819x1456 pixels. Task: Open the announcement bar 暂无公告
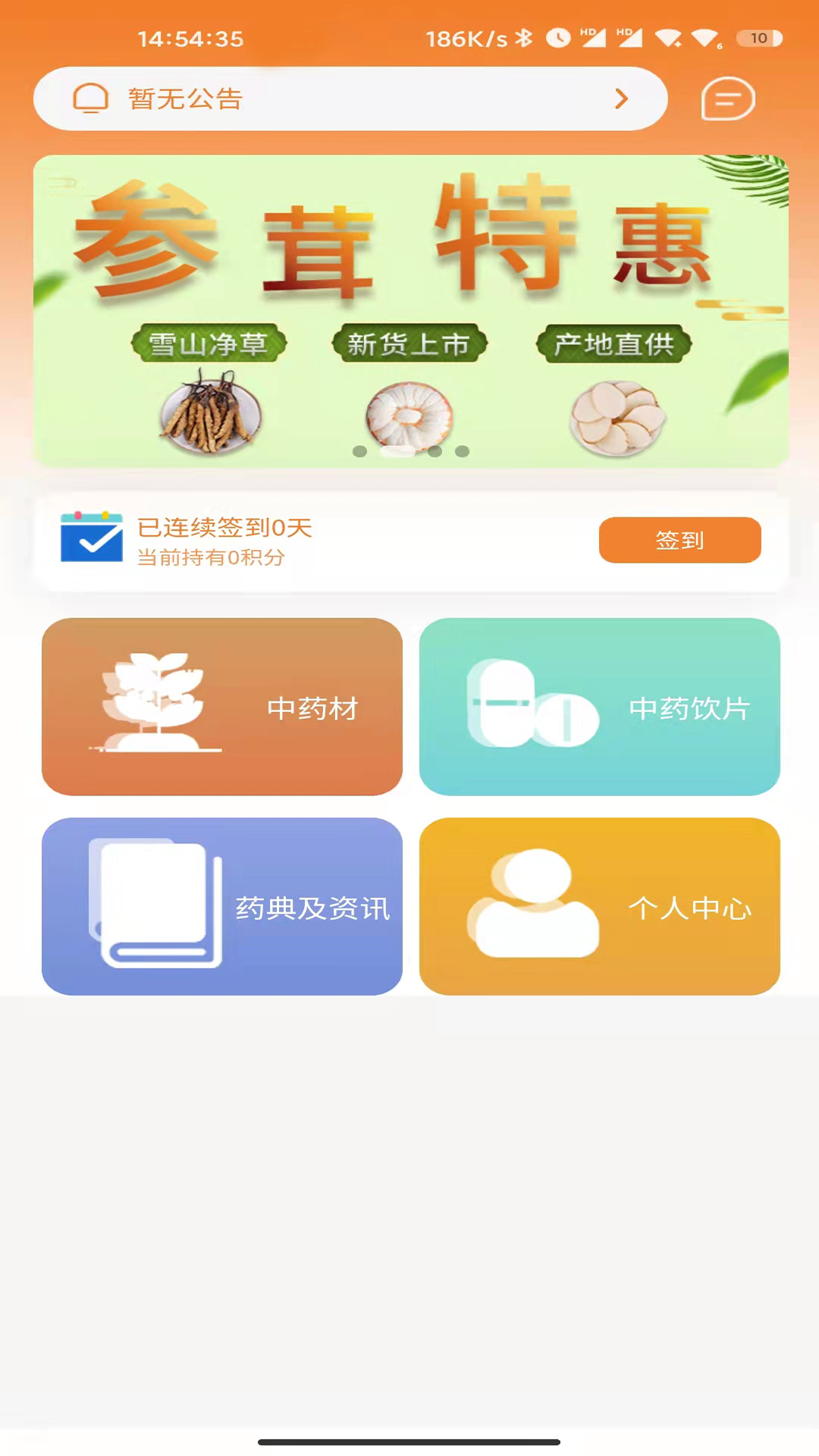(x=350, y=99)
